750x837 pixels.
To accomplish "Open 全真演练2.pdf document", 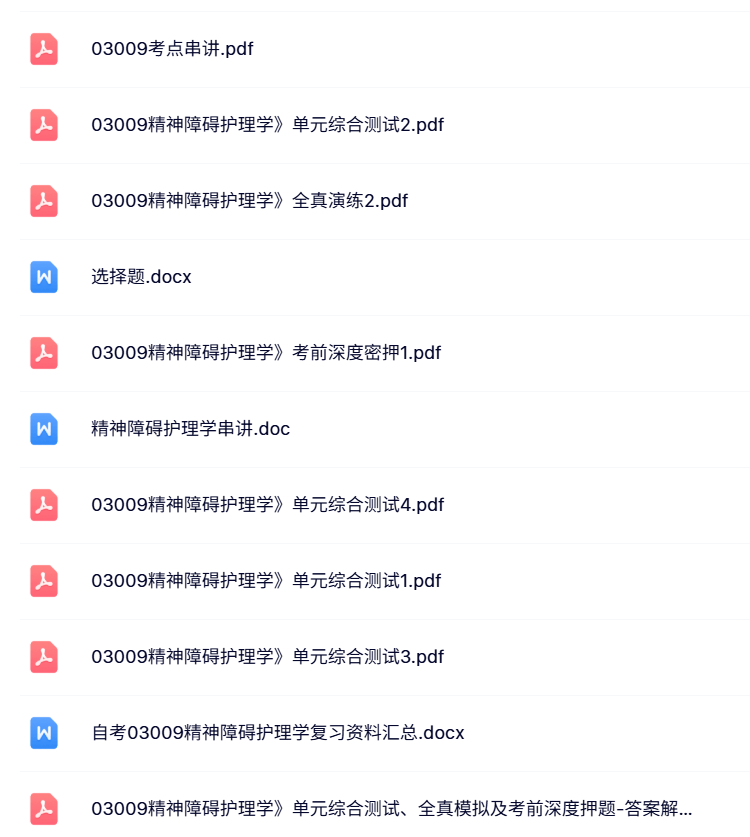I will point(249,201).
